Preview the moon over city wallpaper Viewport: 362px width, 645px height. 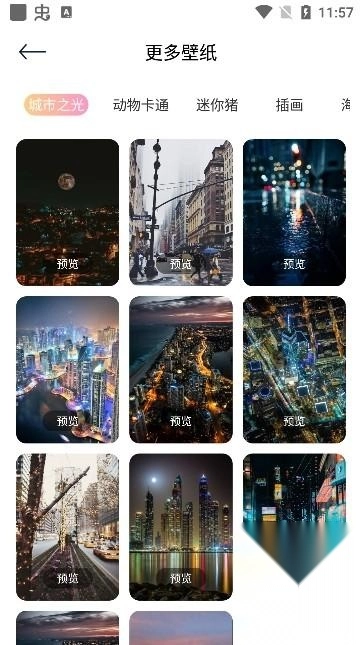click(x=67, y=264)
